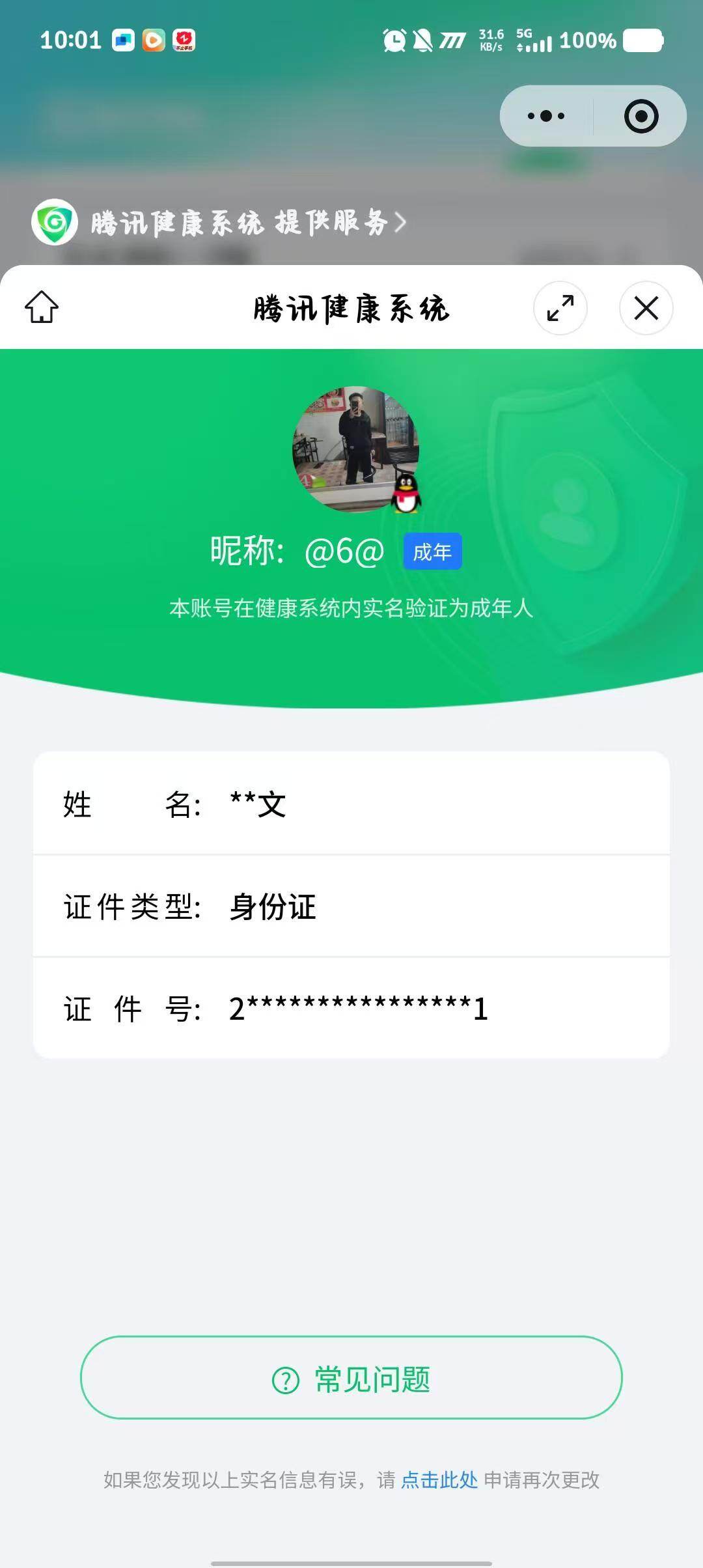The height and width of the screenshot is (1568, 703).
Task: Tap the Home icon in the title bar
Action: point(40,309)
